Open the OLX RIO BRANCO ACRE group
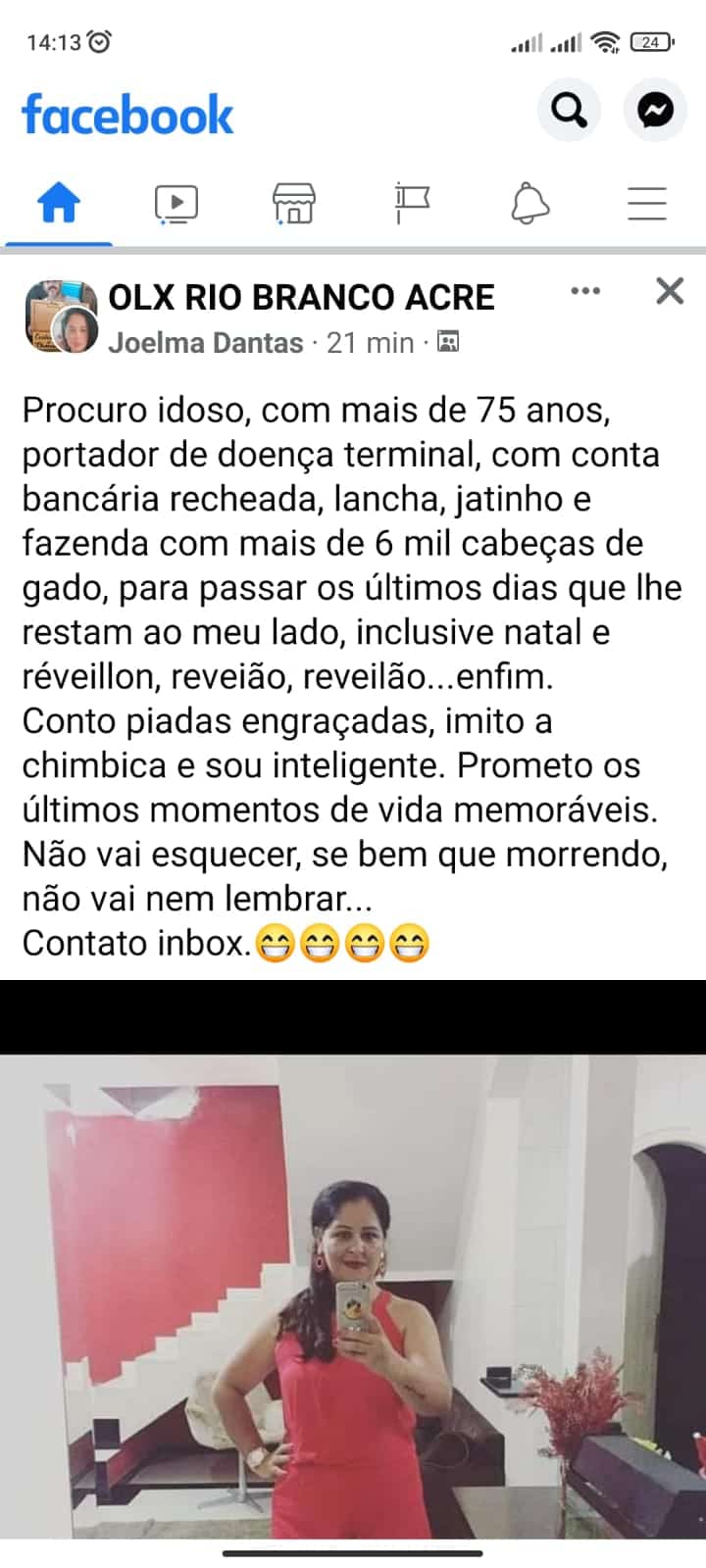The height and width of the screenshot is (1568, 706). point(301,297)
